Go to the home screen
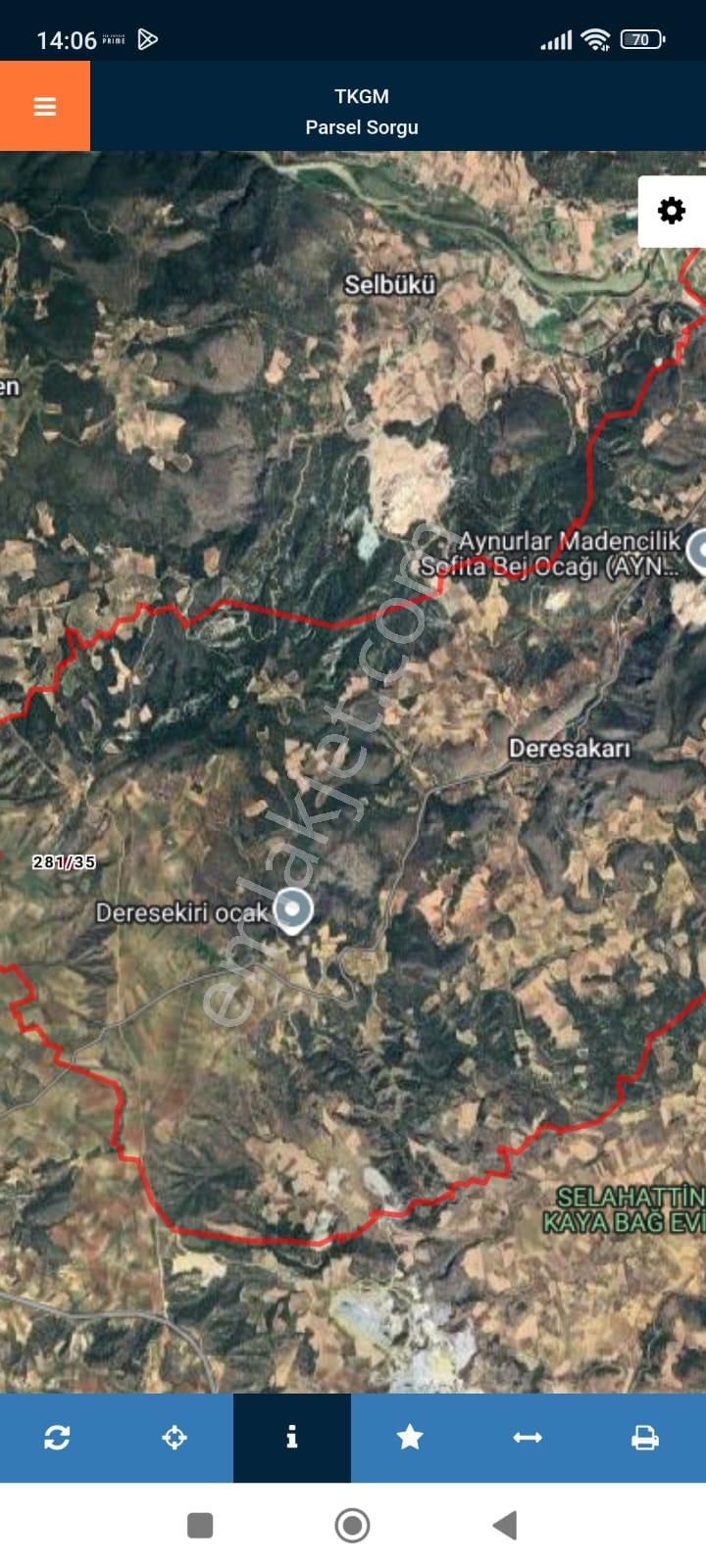 (353, 1525)
